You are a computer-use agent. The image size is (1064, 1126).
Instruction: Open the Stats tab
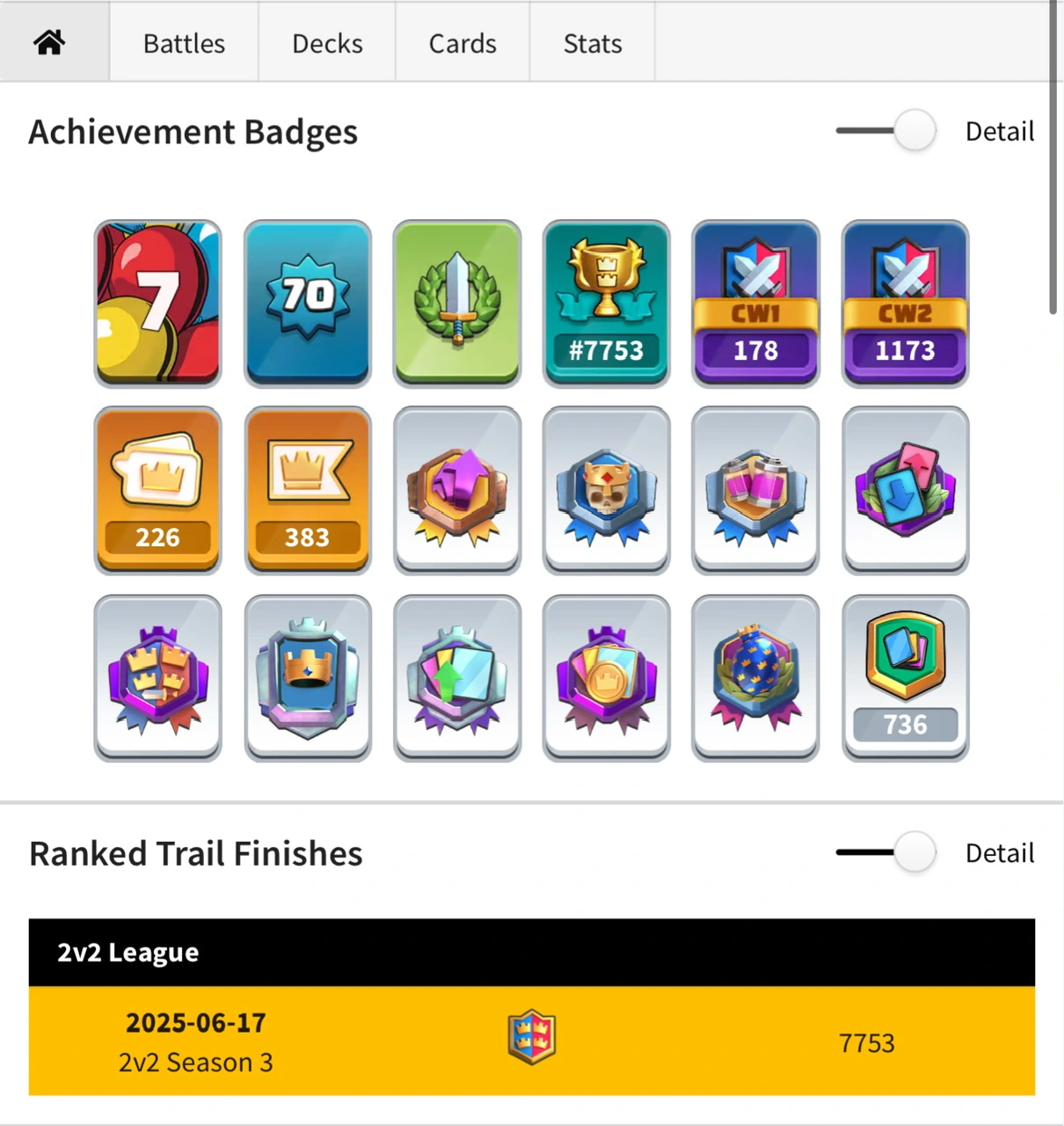pos(593,43)
